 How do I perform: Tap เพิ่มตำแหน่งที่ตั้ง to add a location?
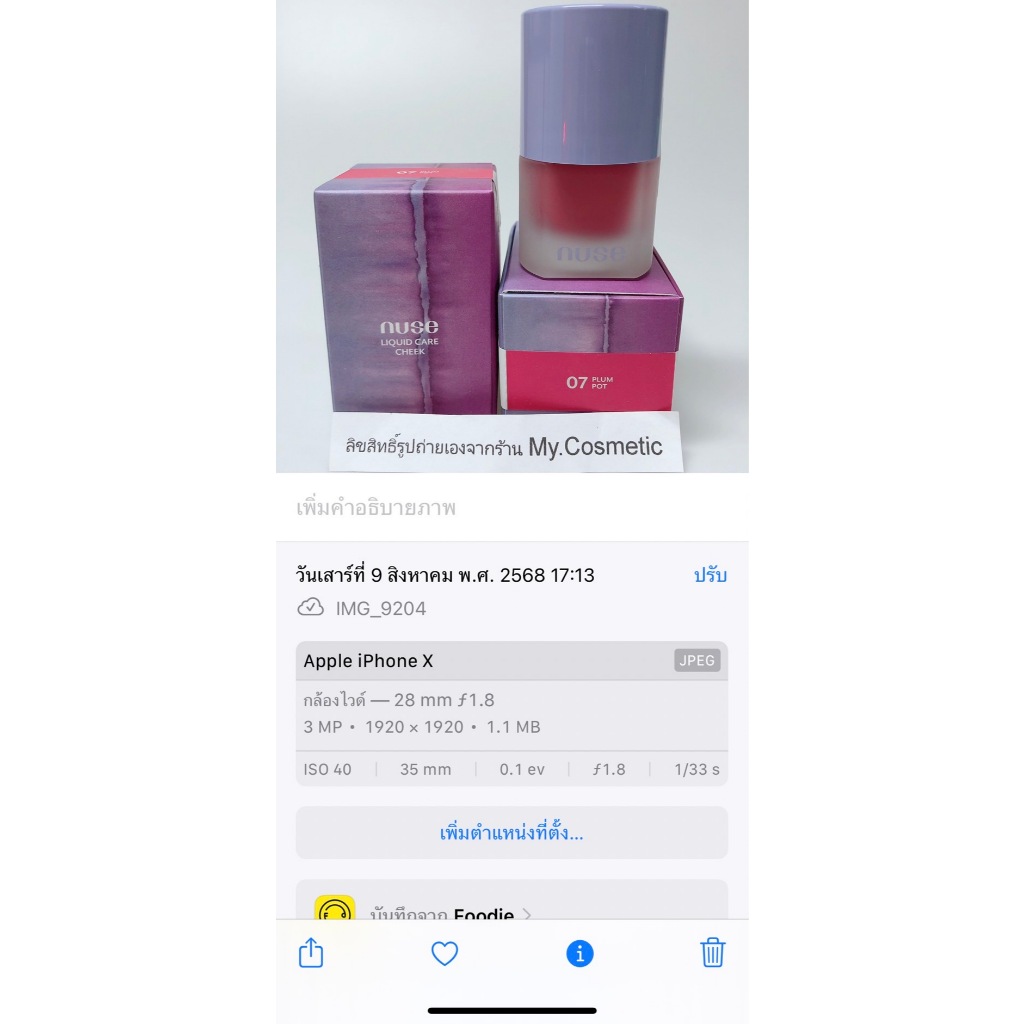(x=511, y=833)
